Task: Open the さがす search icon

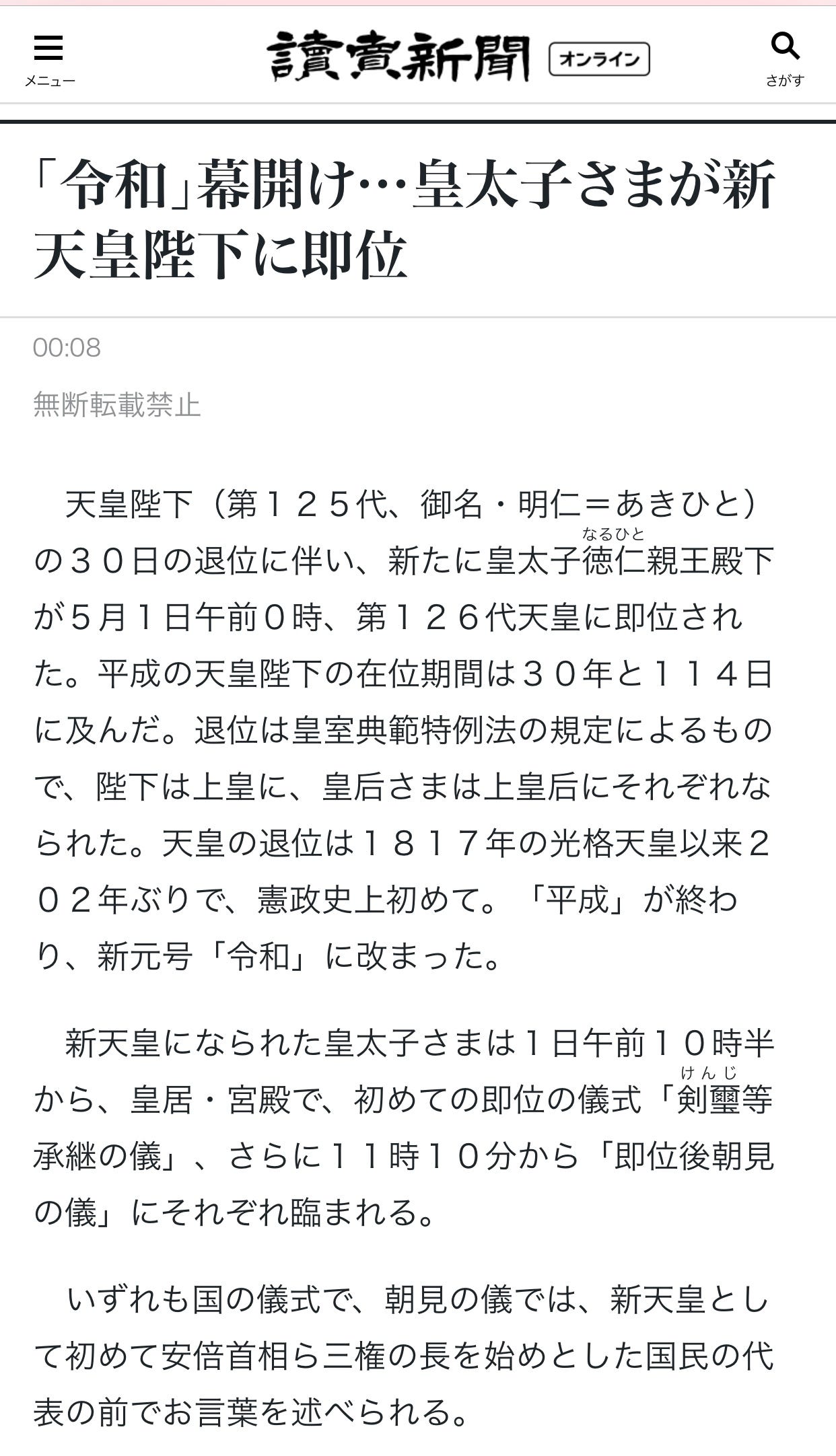Action: (x=785, y=59)
